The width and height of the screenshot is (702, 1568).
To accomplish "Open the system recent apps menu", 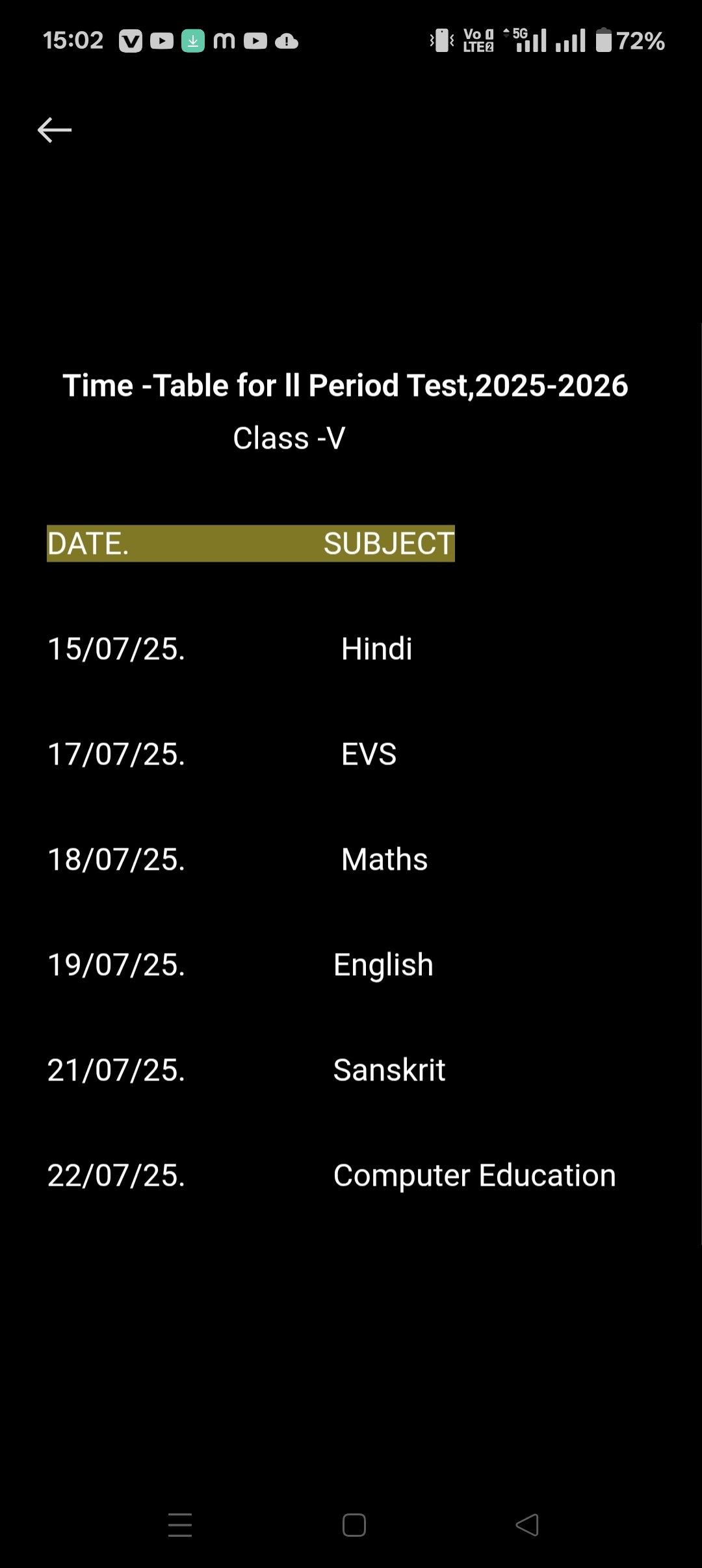I will (180, 1525).
